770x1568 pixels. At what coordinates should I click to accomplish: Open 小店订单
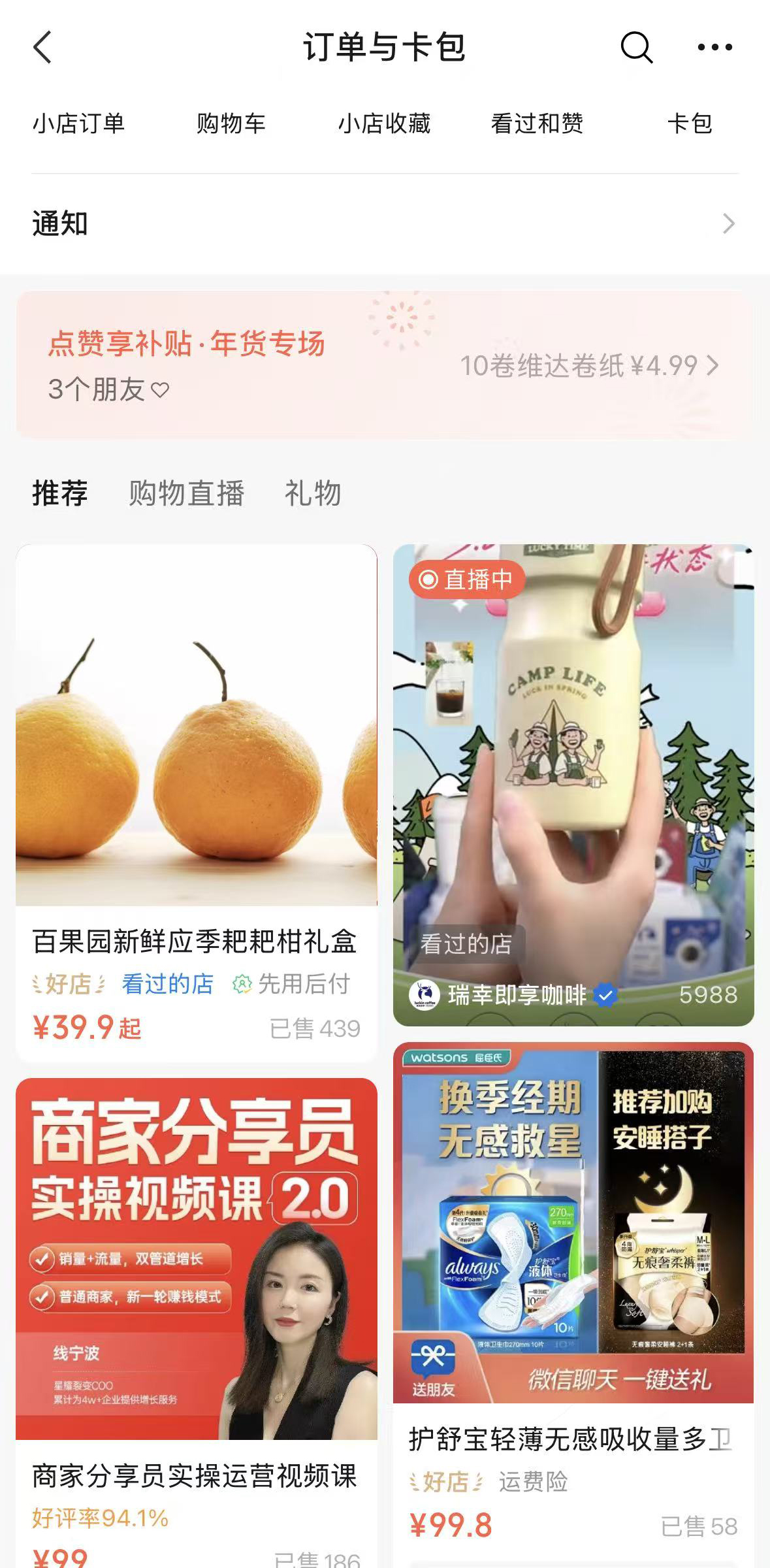coord(78,123)
